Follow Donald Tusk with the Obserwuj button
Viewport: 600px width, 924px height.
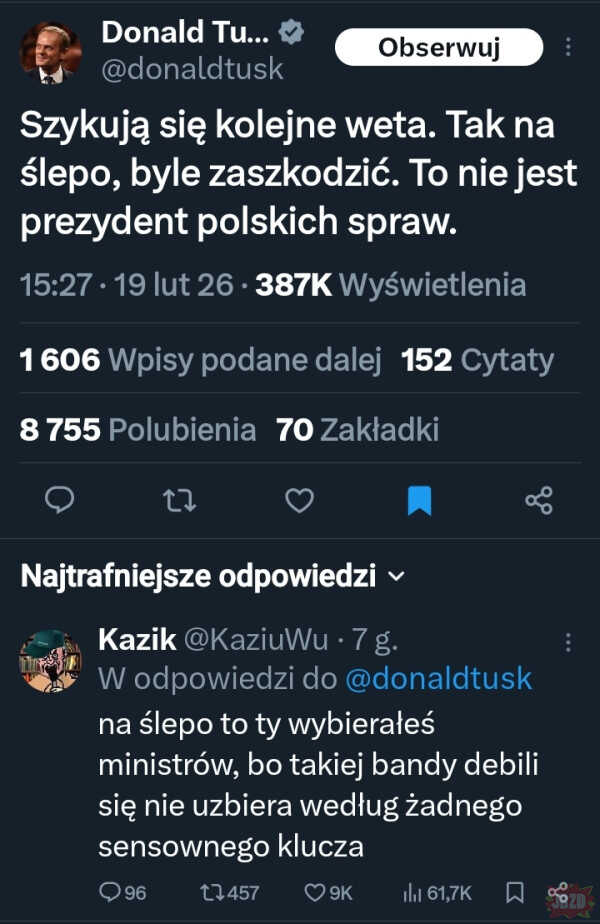coord(439,47)
